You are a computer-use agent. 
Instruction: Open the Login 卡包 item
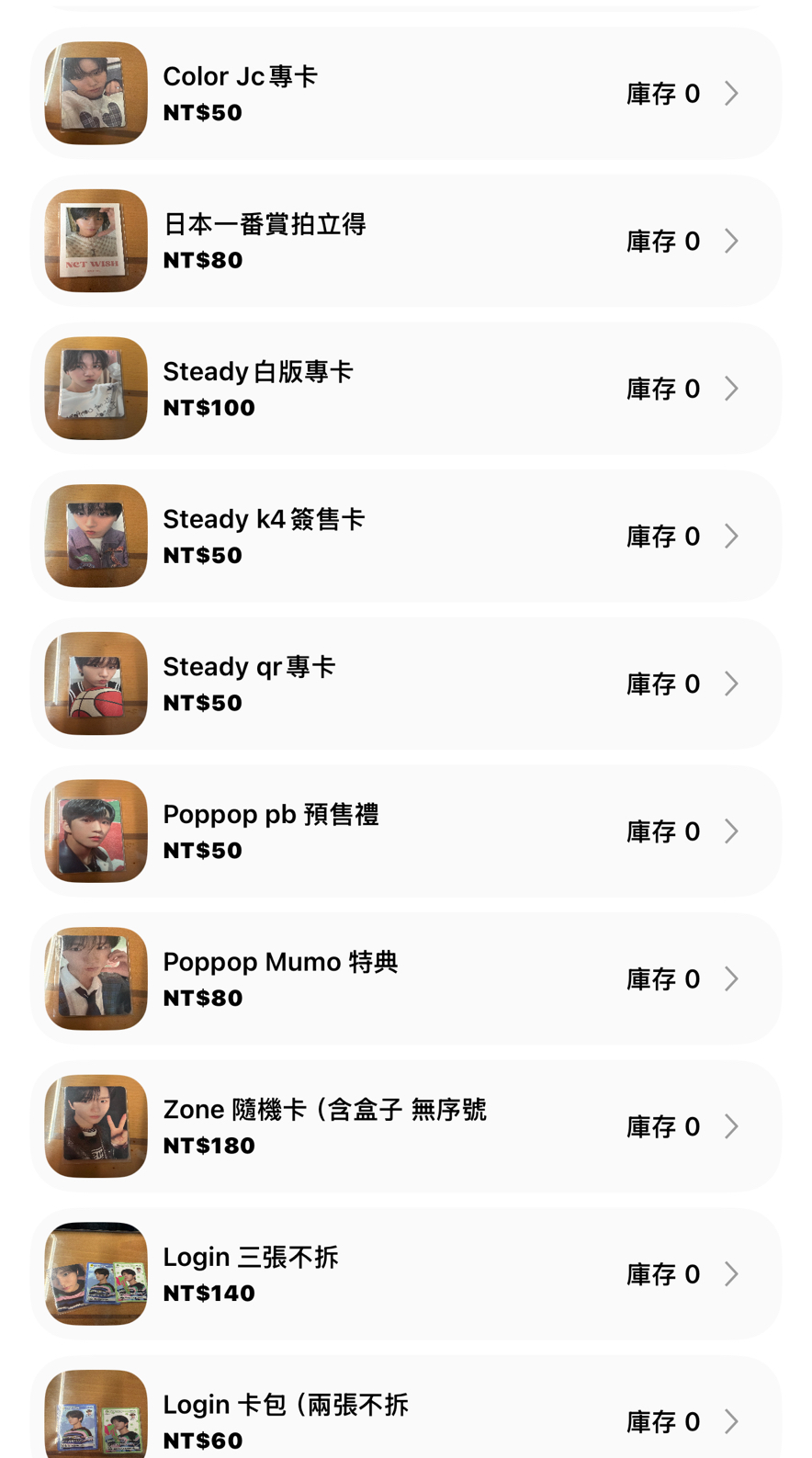[x=405, y=1416]
